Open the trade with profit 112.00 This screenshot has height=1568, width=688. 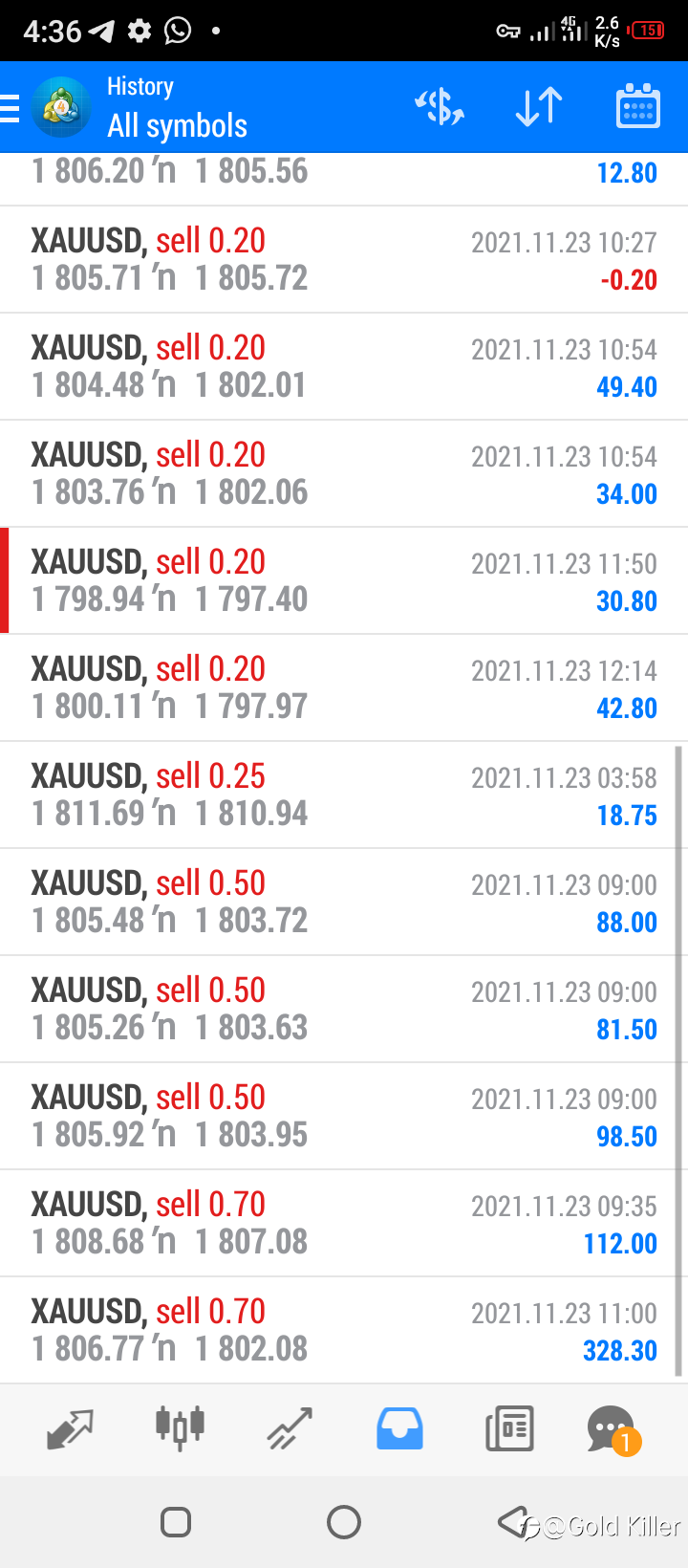point(344,1224)
